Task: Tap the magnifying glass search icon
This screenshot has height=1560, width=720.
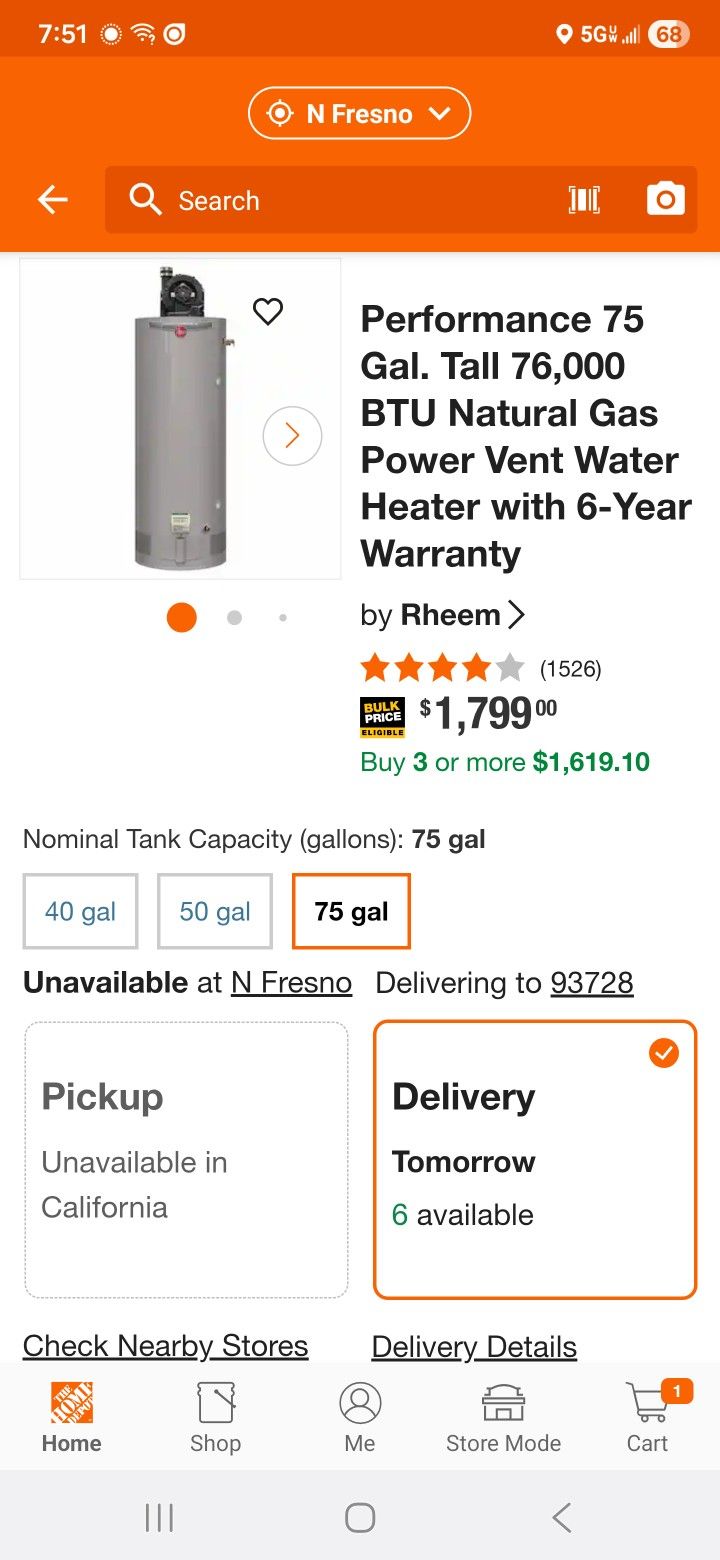Action: 145,199
